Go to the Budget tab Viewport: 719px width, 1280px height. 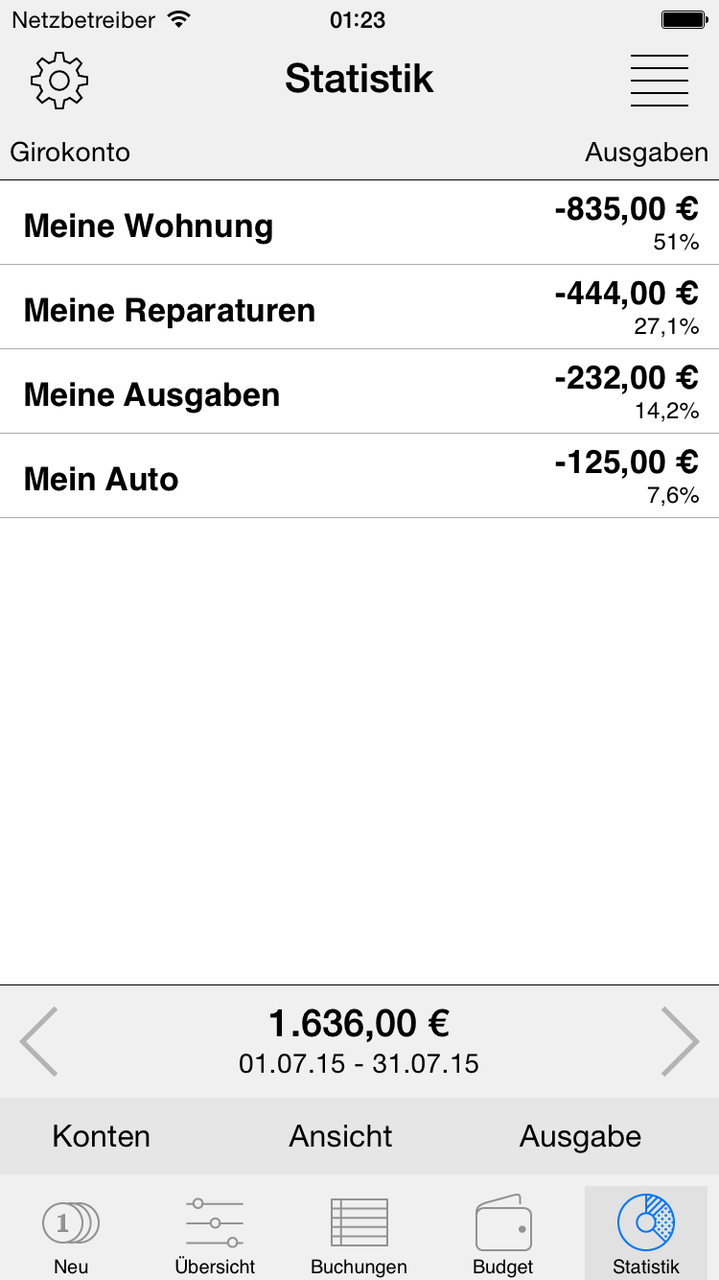(503, 1232)
